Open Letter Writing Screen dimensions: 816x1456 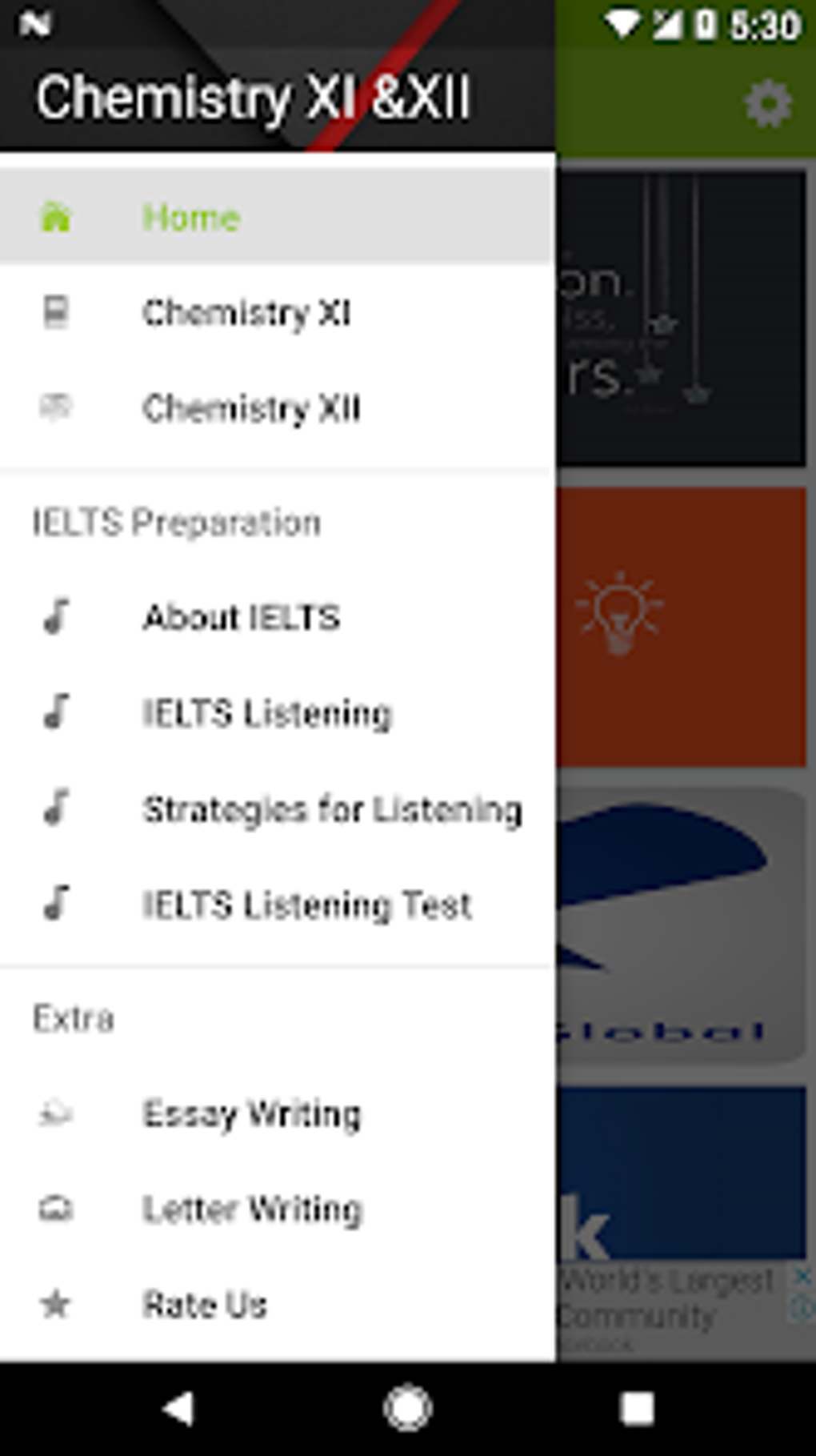point(278,1209)
